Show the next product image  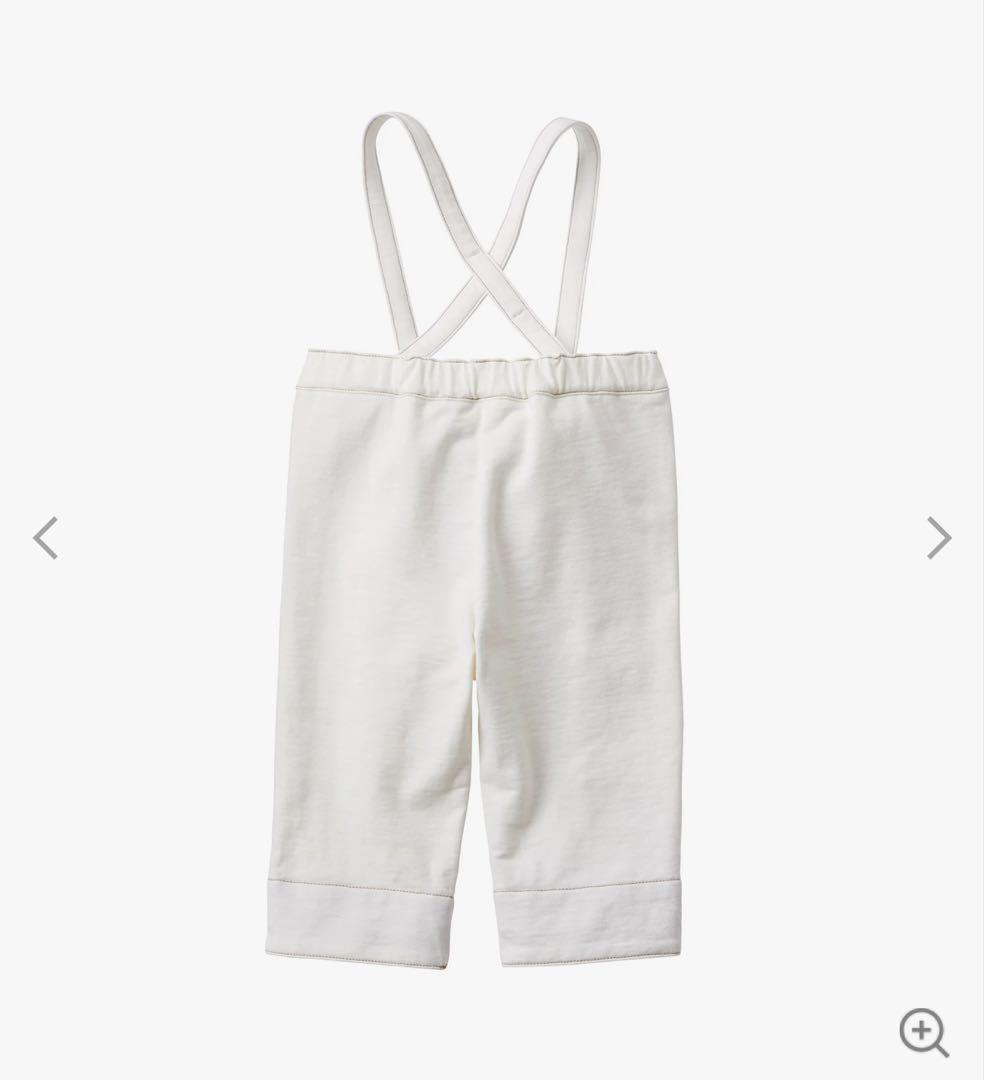pyautogui.click(x=937, y=538)
